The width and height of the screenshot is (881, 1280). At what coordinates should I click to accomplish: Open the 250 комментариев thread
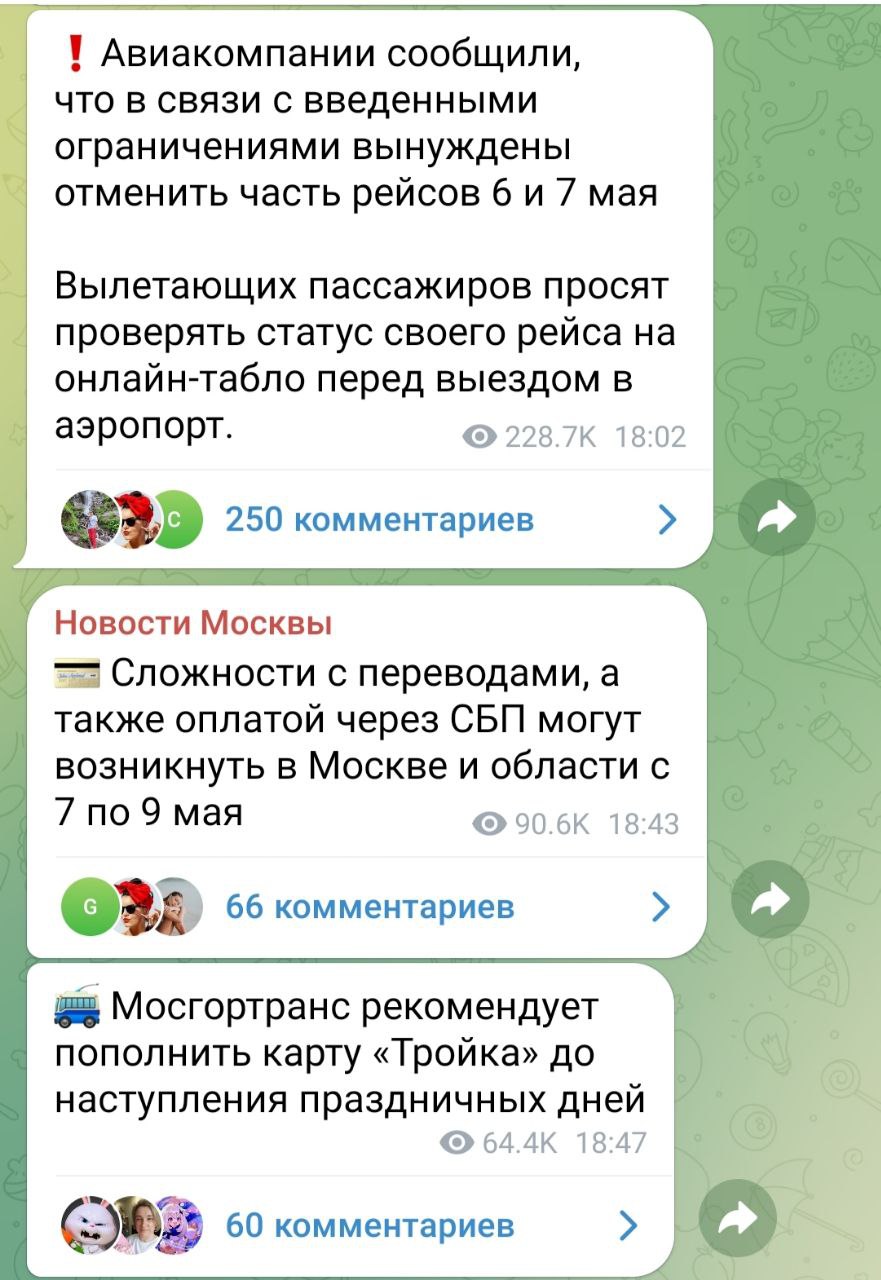[380, 521]
